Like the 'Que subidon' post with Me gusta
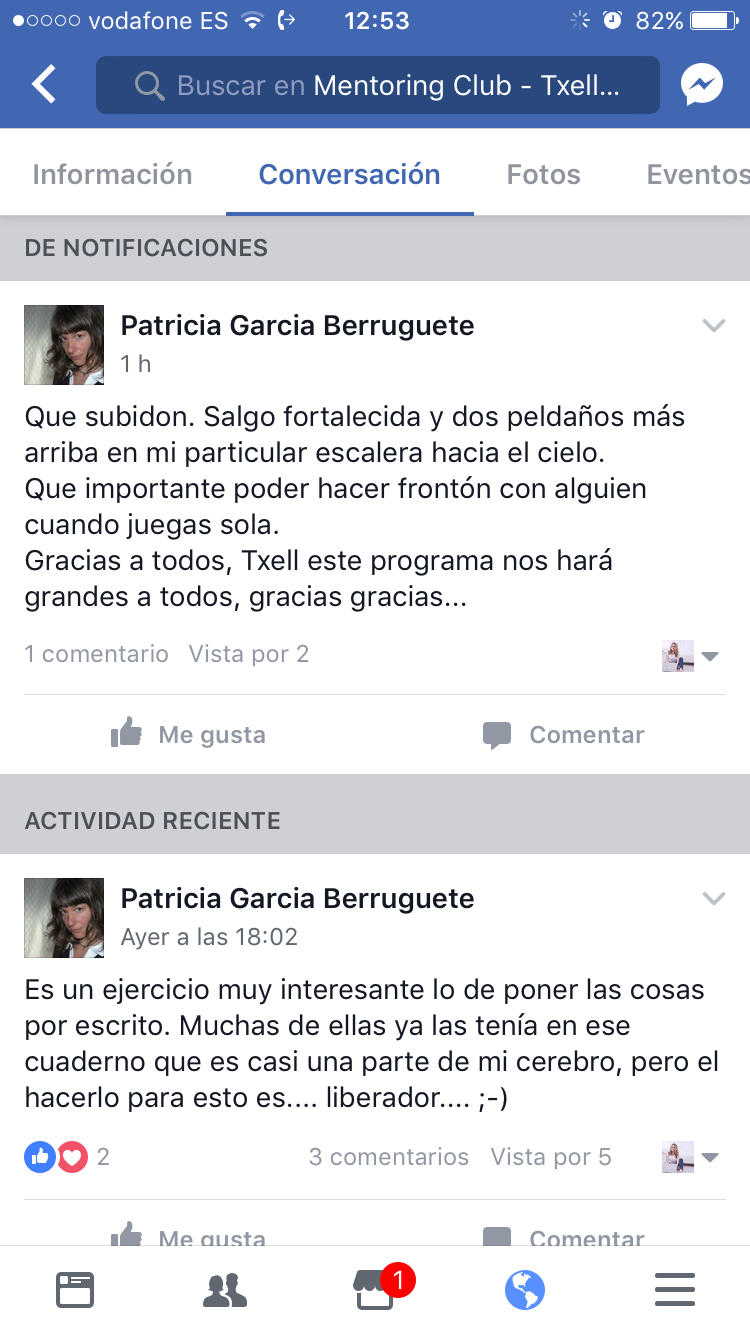 [188, 735]
